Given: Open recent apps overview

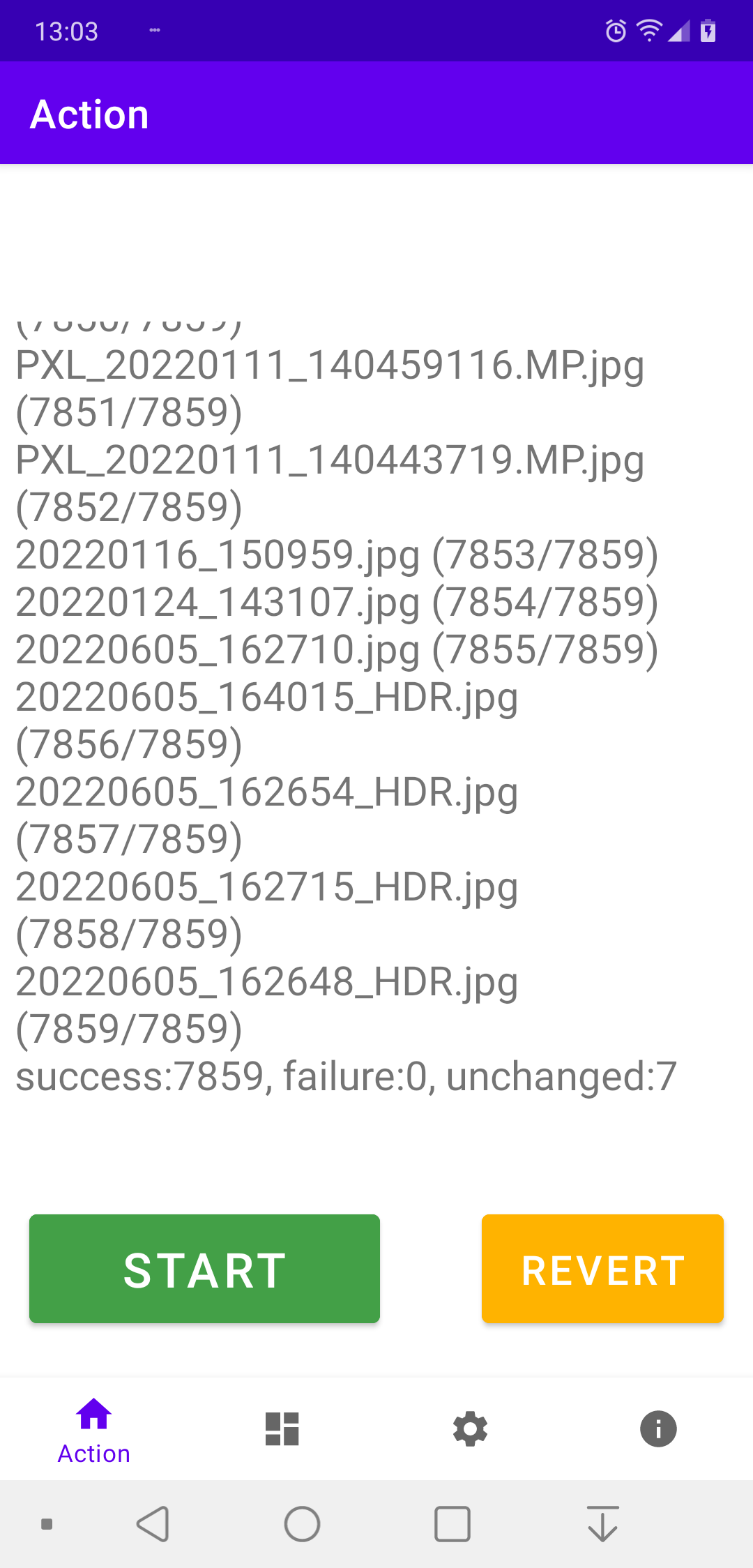Looking at the screenshot, I should pyautogui.click(x=452, y=1523).
